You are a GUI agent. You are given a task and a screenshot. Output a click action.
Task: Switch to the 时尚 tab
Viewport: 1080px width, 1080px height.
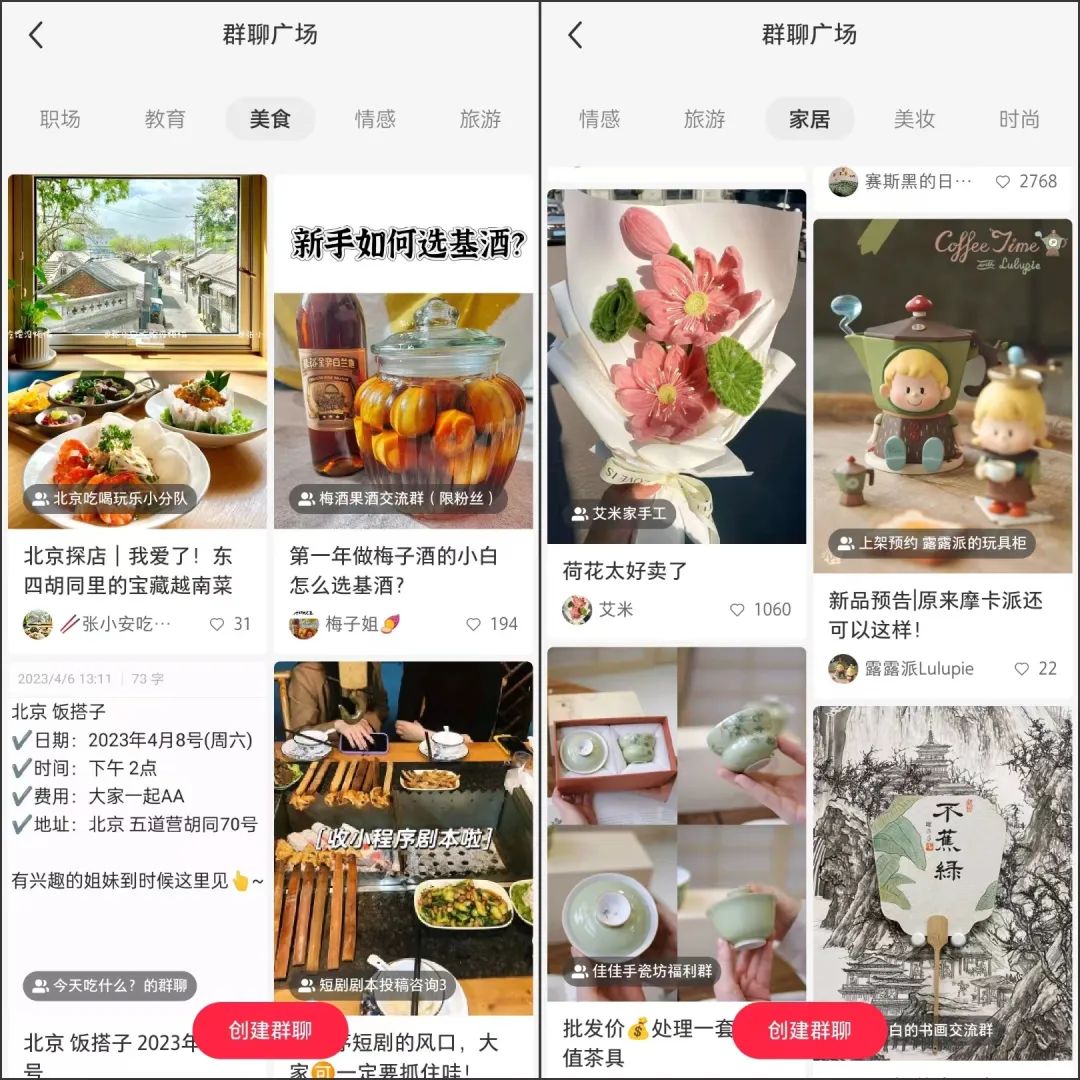click(x=1019, y=119)
